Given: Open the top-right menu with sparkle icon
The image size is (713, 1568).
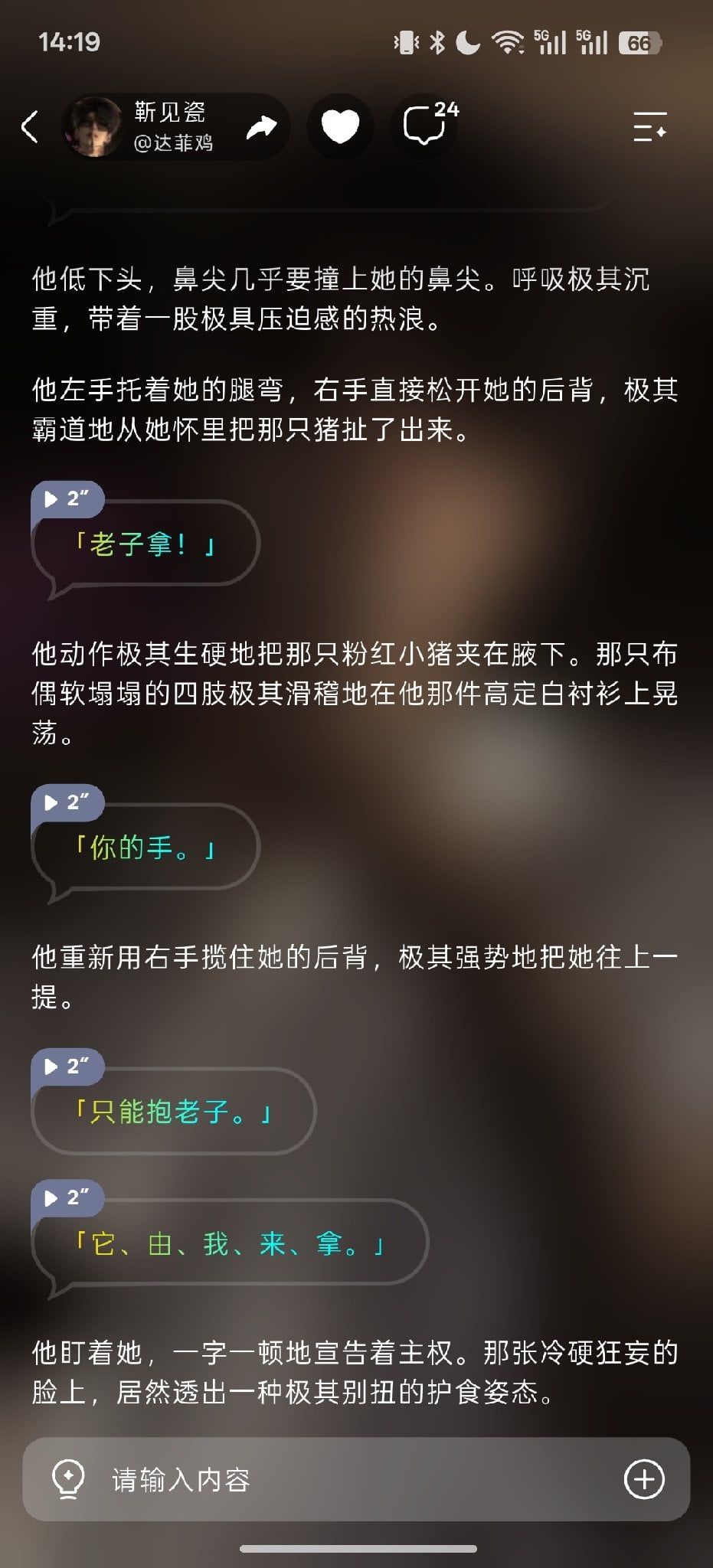Looking at the screenshot, I should 649,126.
